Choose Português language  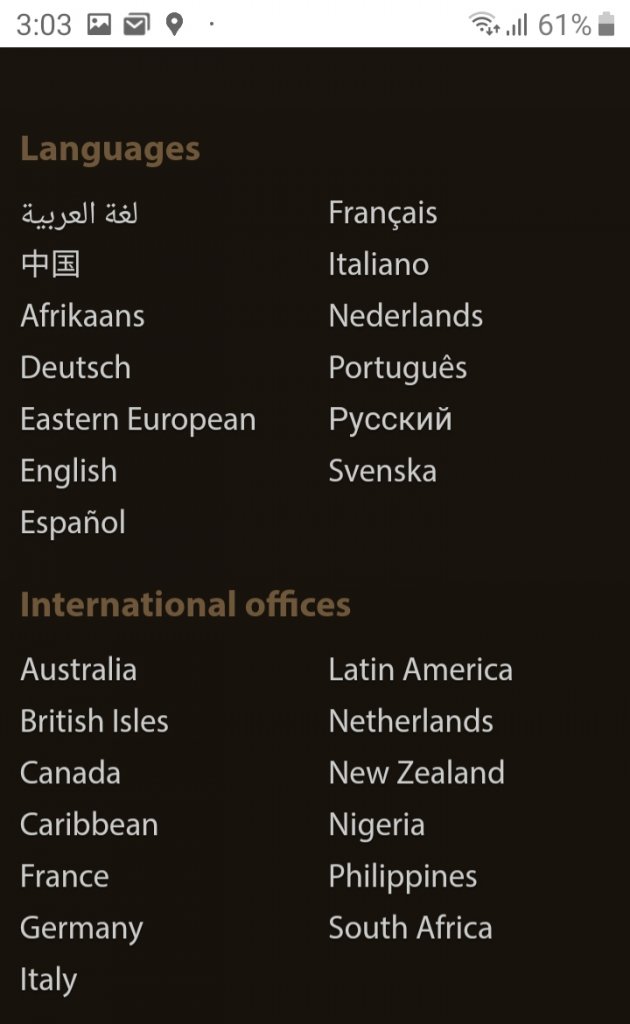(397, 368)
